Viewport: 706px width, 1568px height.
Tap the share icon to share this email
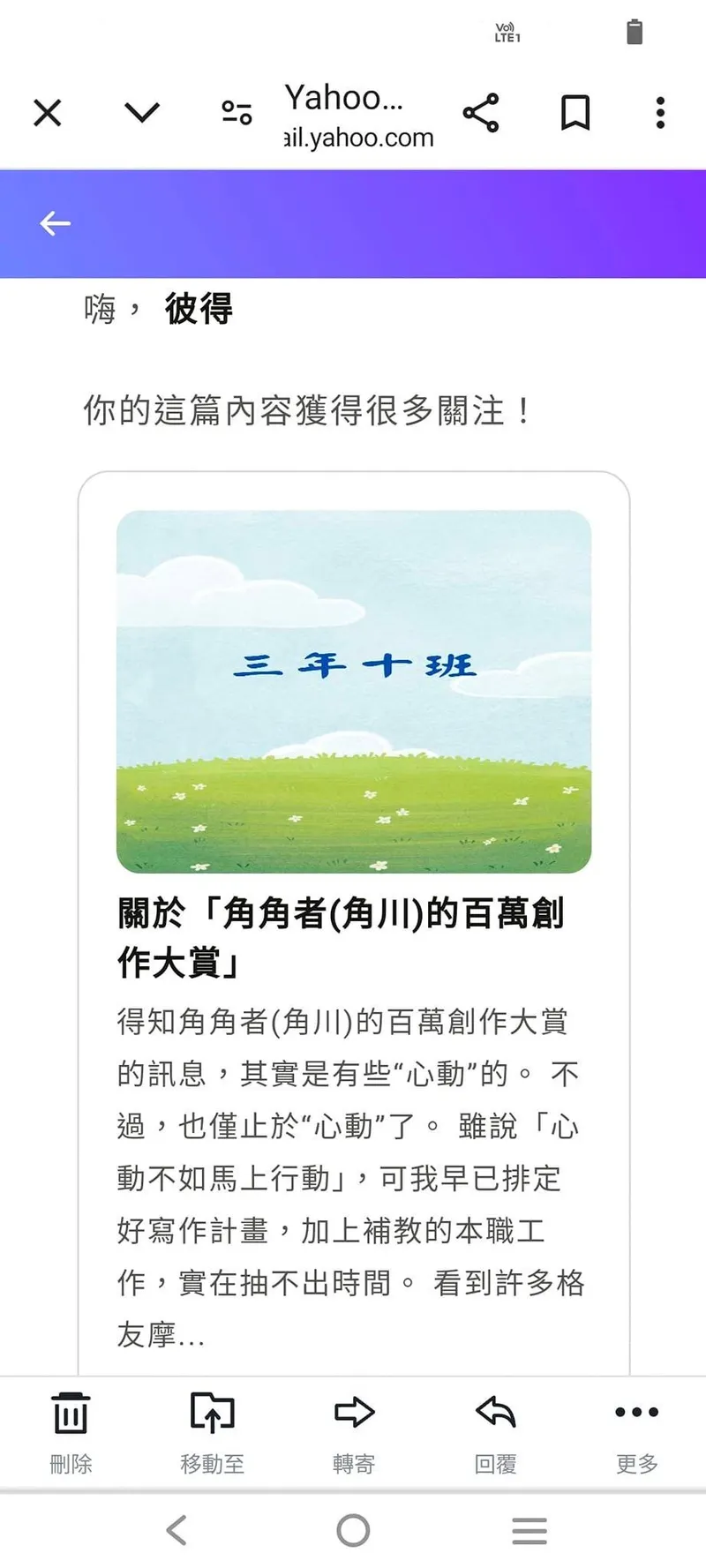pyautogui.click(x=480, y=113)
